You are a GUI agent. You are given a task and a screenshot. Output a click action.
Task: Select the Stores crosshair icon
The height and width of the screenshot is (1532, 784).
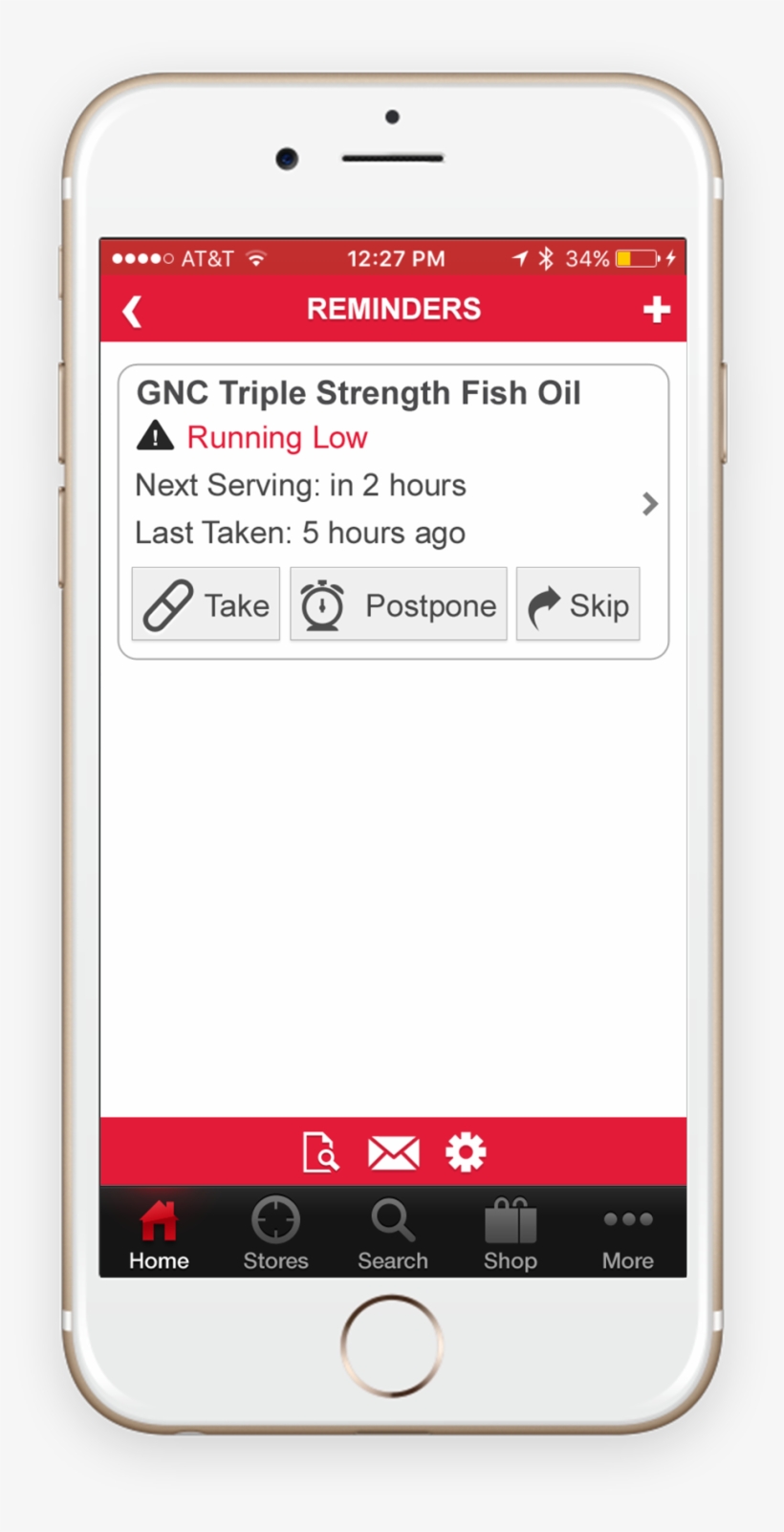[x=275, y=1221]
